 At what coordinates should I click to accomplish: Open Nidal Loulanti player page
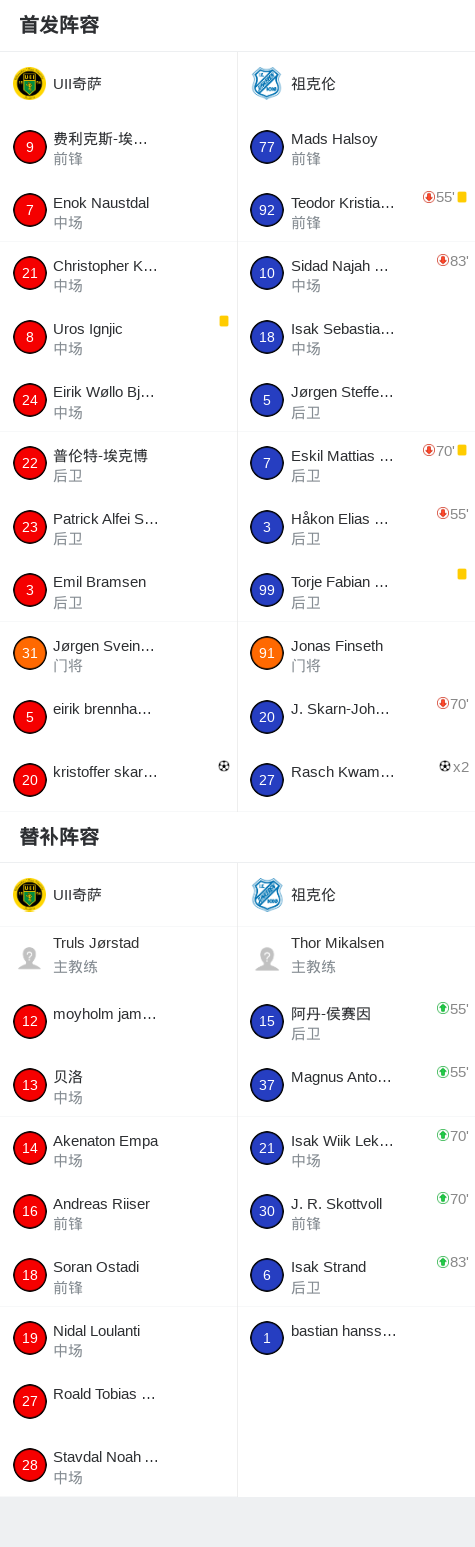118,1338
